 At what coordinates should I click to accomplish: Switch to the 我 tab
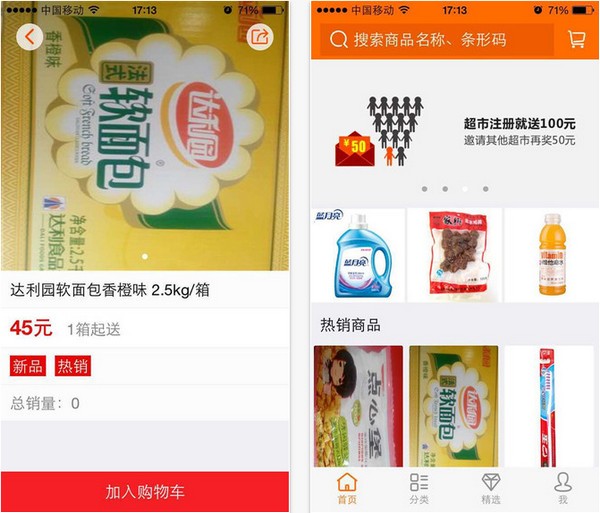click(x=563, y=488)
